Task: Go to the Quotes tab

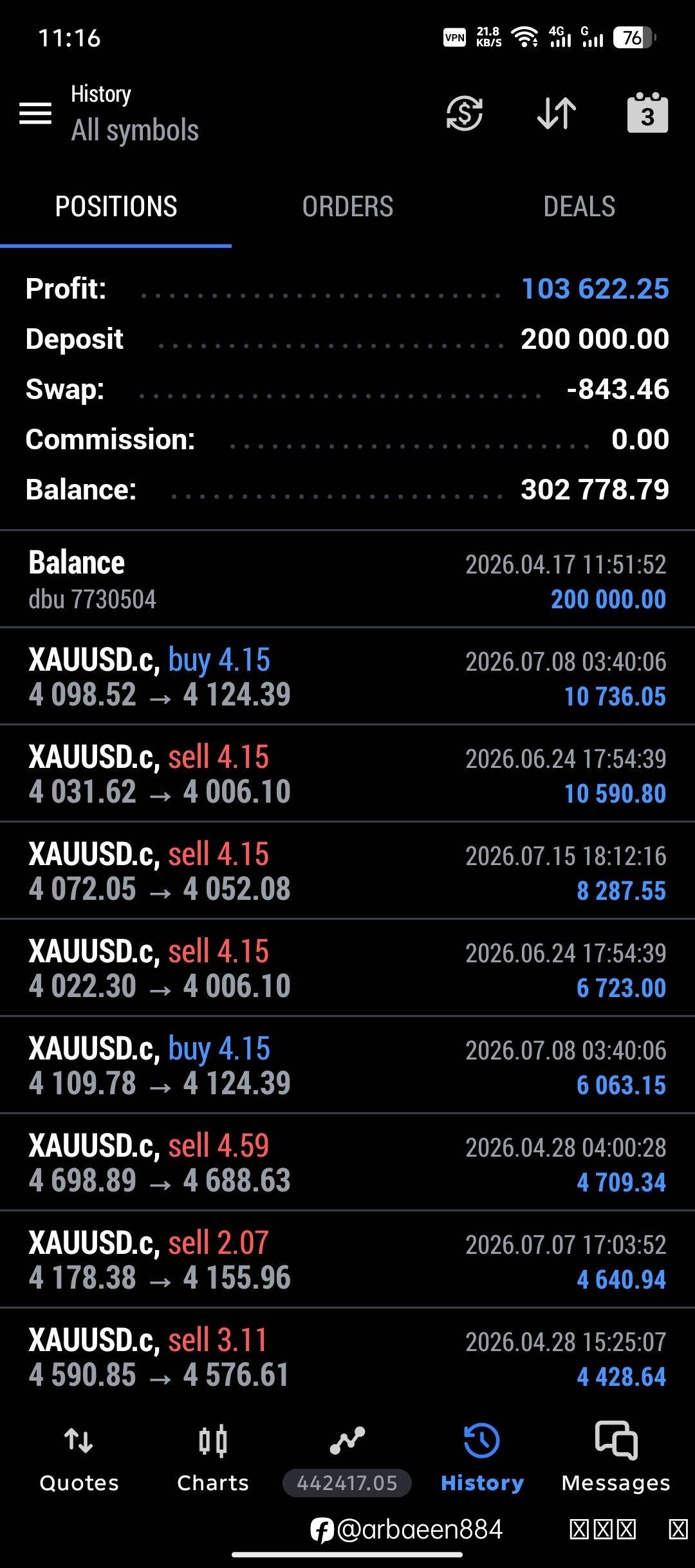Action: pos(79,1459)
